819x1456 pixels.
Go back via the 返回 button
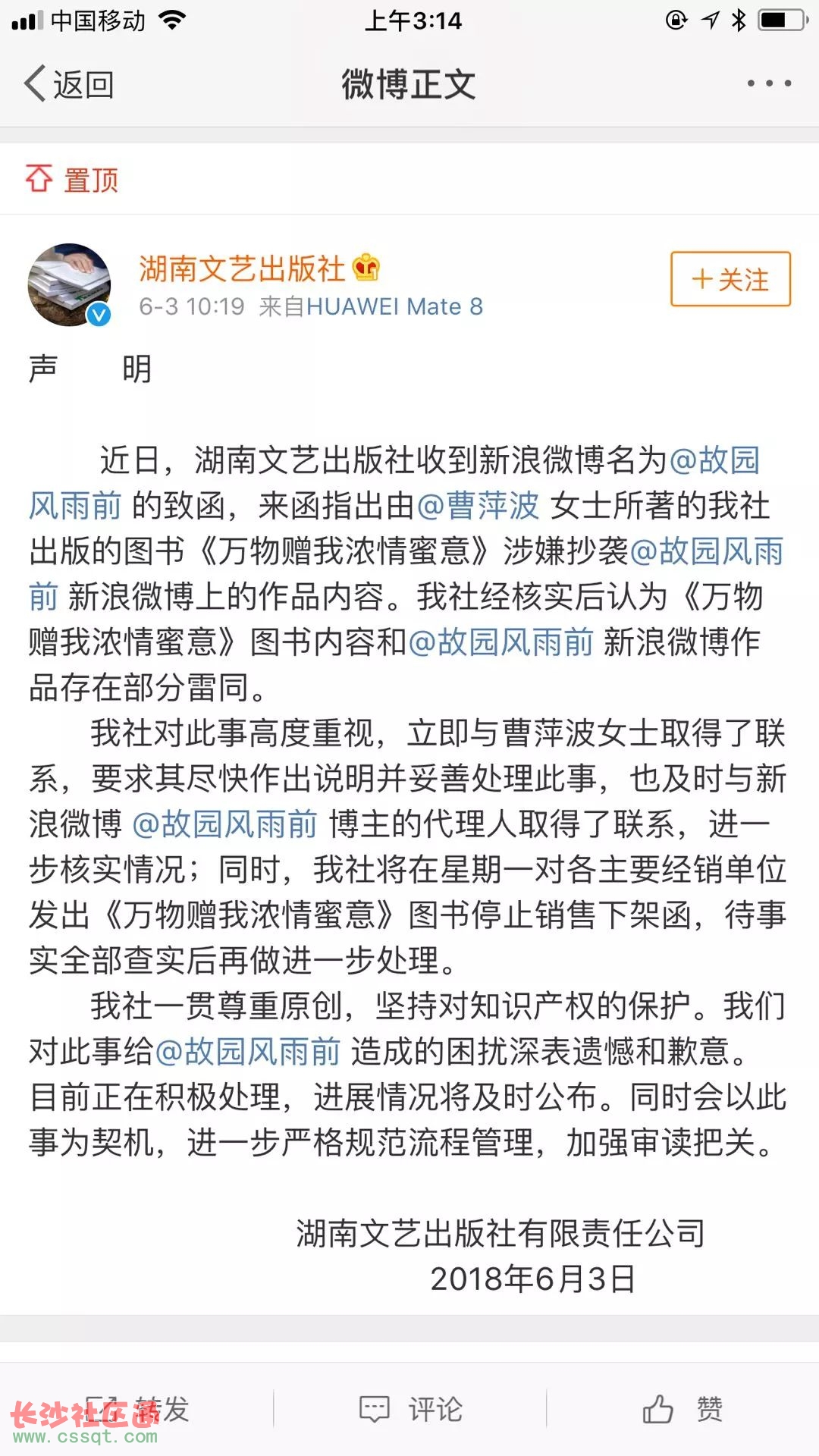pyautogui.click(x=70, y=84)
